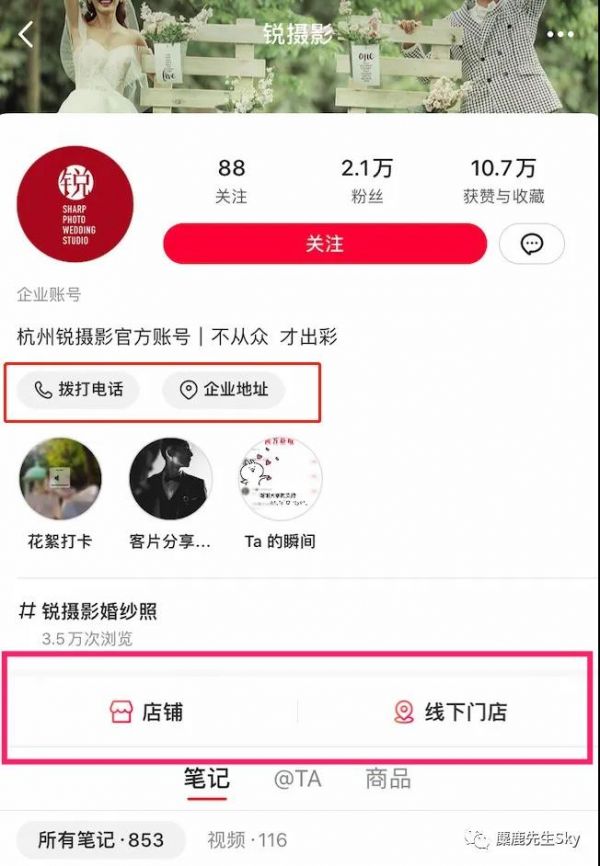The image size is (600, 866).
Task: Open the 线下门店 offline stores entry
Action: click(450, 712)
